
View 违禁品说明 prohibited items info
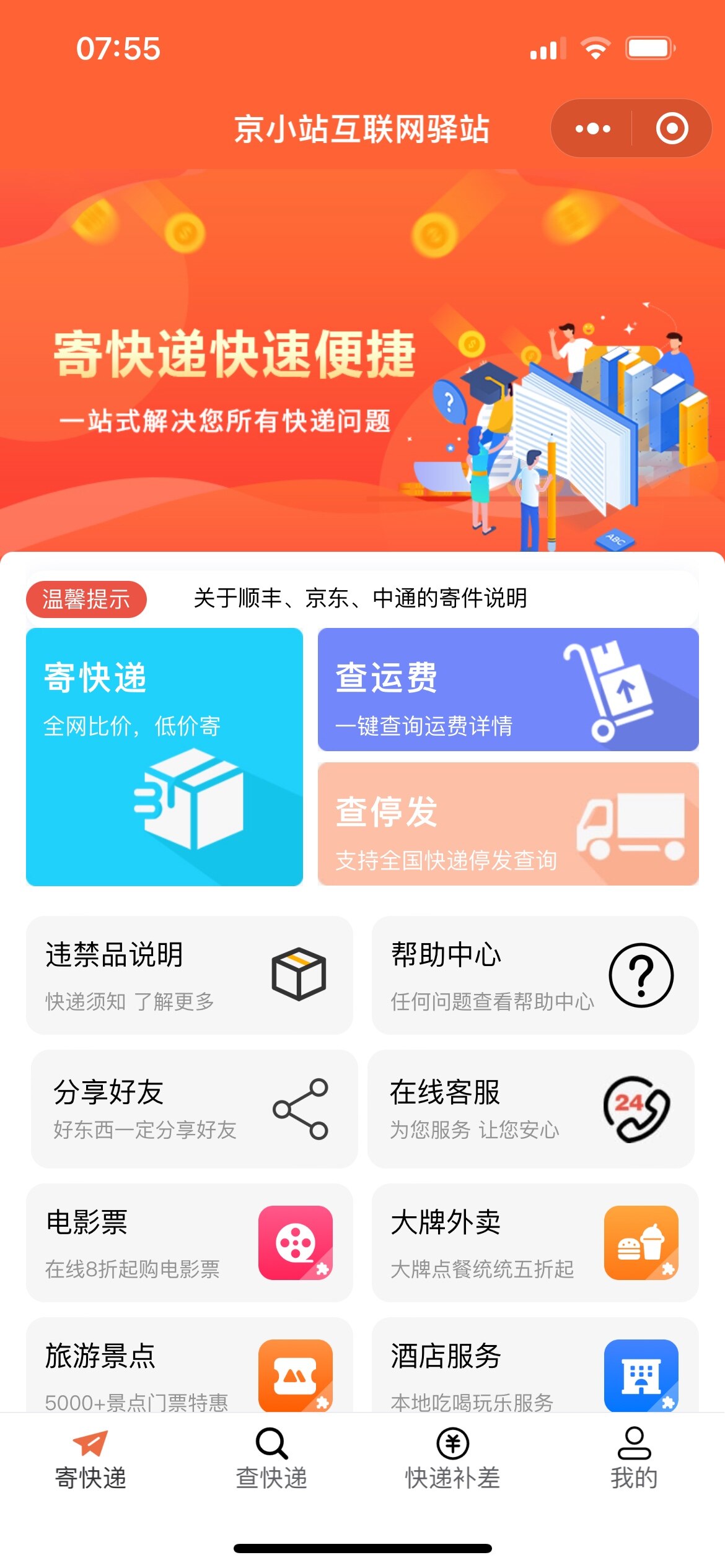pos(189,975)
